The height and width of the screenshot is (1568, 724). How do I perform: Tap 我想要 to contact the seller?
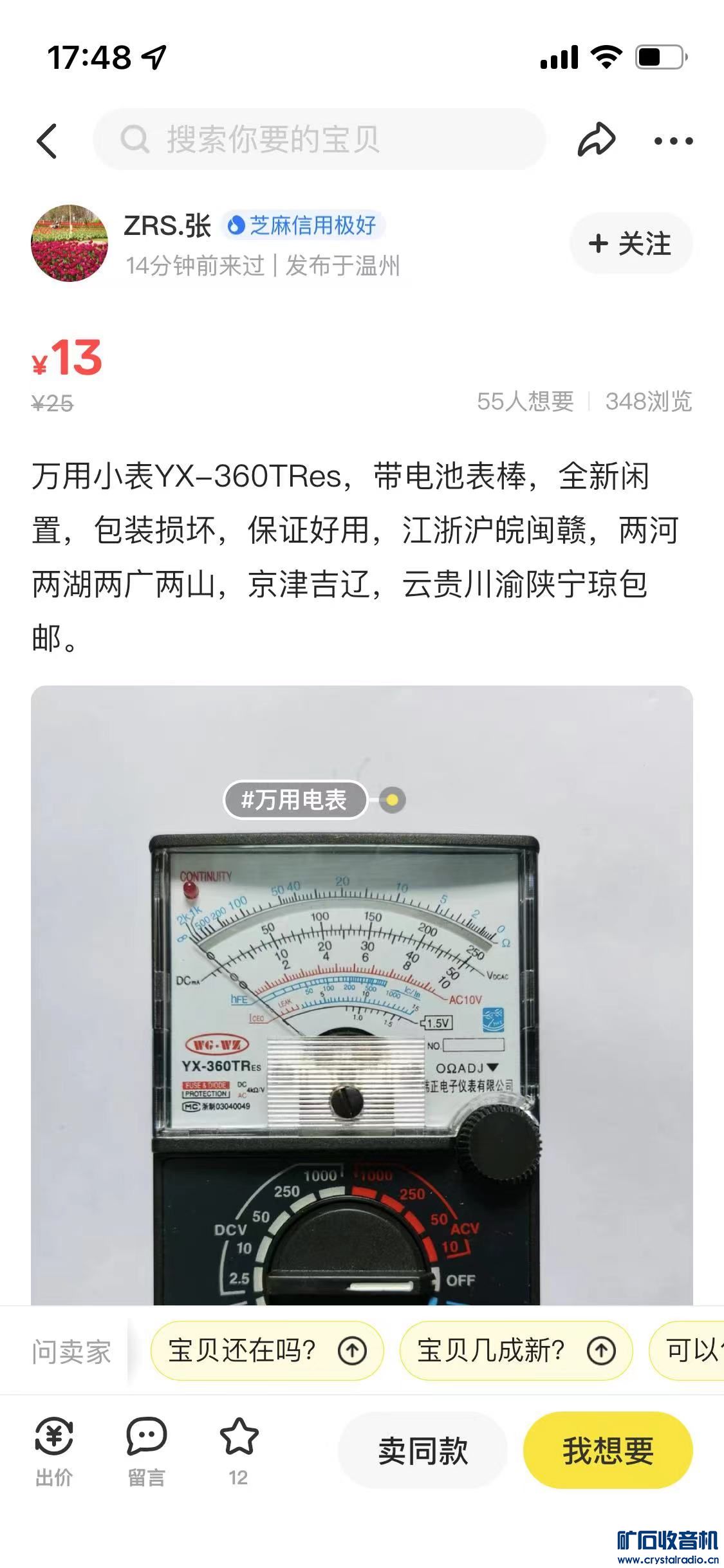tap(608, 1451)
